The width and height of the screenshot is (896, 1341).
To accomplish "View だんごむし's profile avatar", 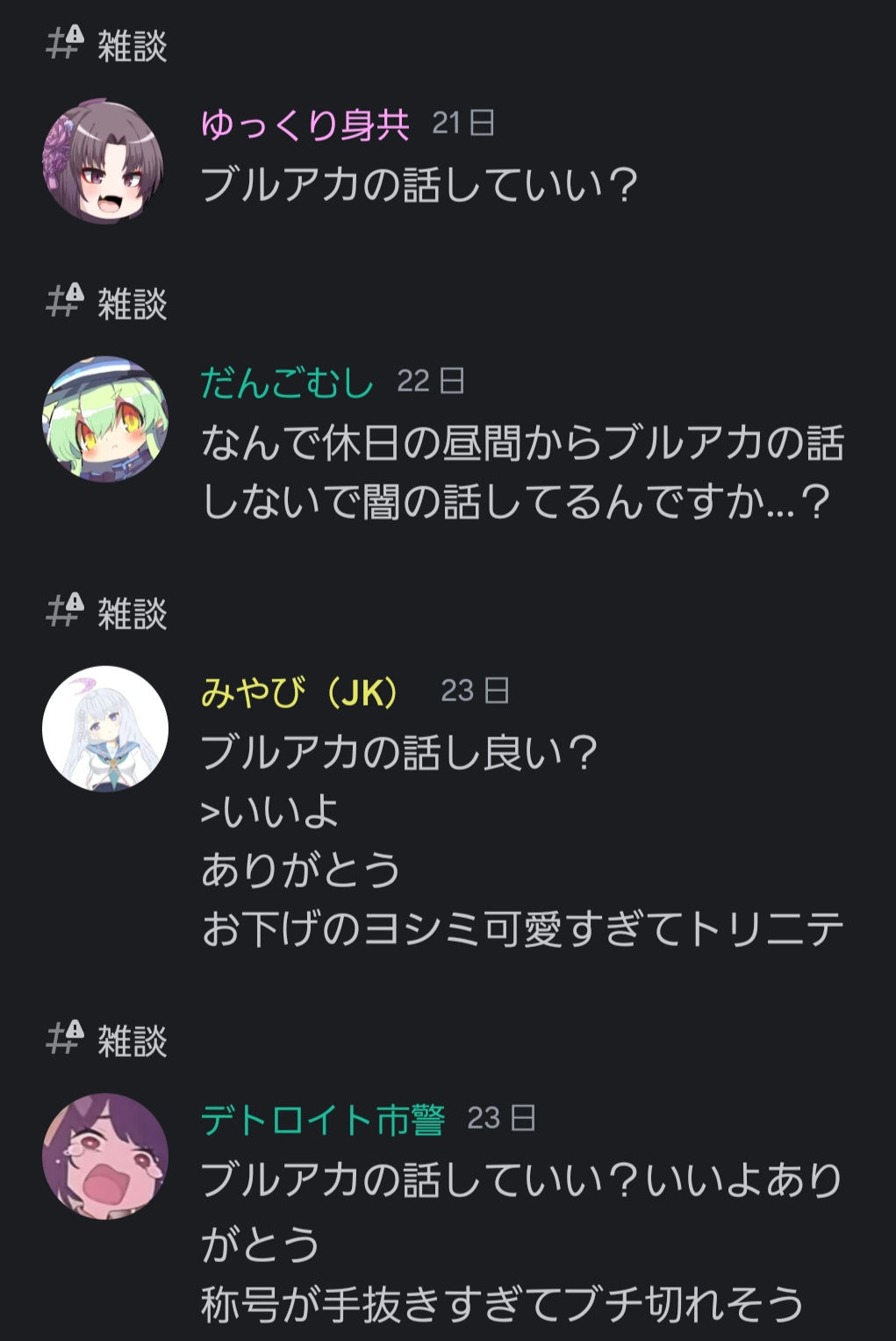I will (x=104, y=419).
